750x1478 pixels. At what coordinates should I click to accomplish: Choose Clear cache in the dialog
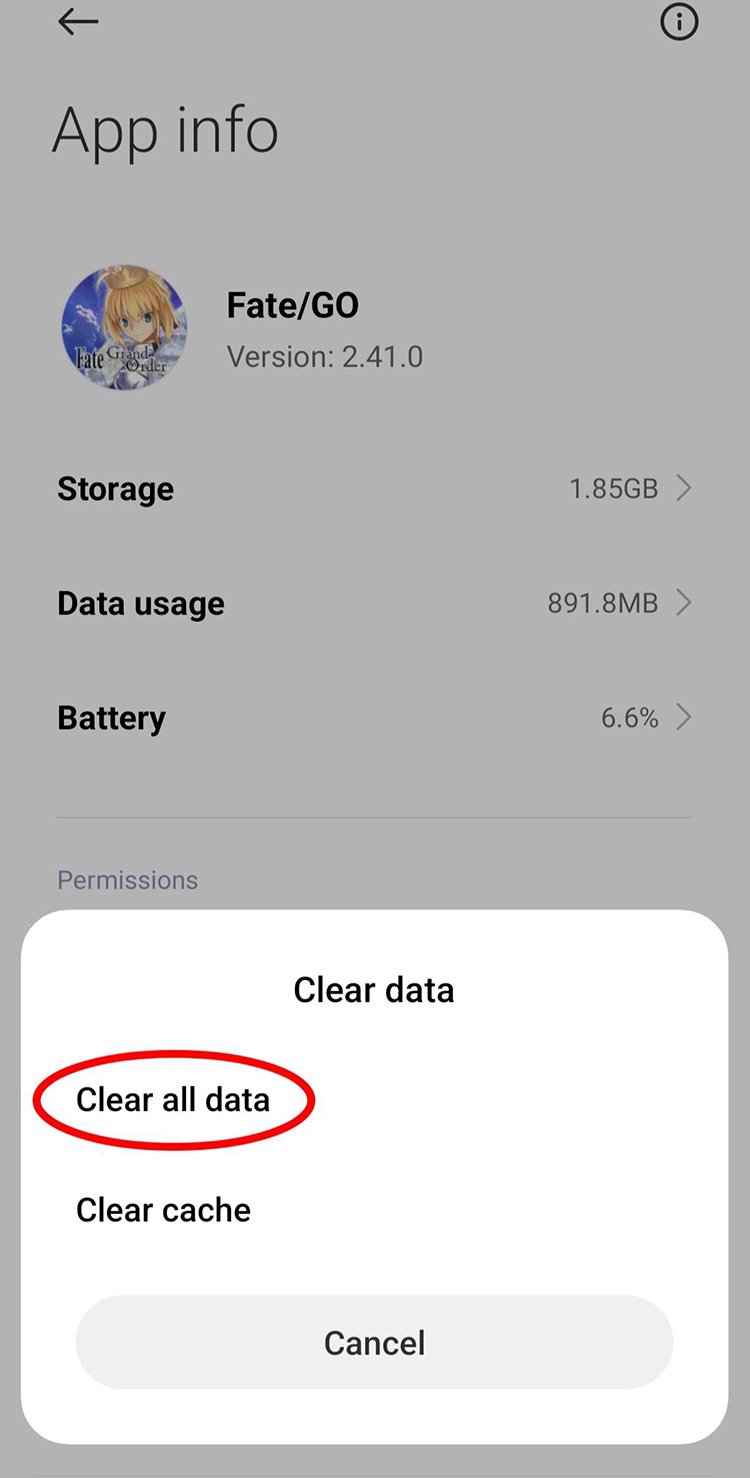pos(164,1210)
